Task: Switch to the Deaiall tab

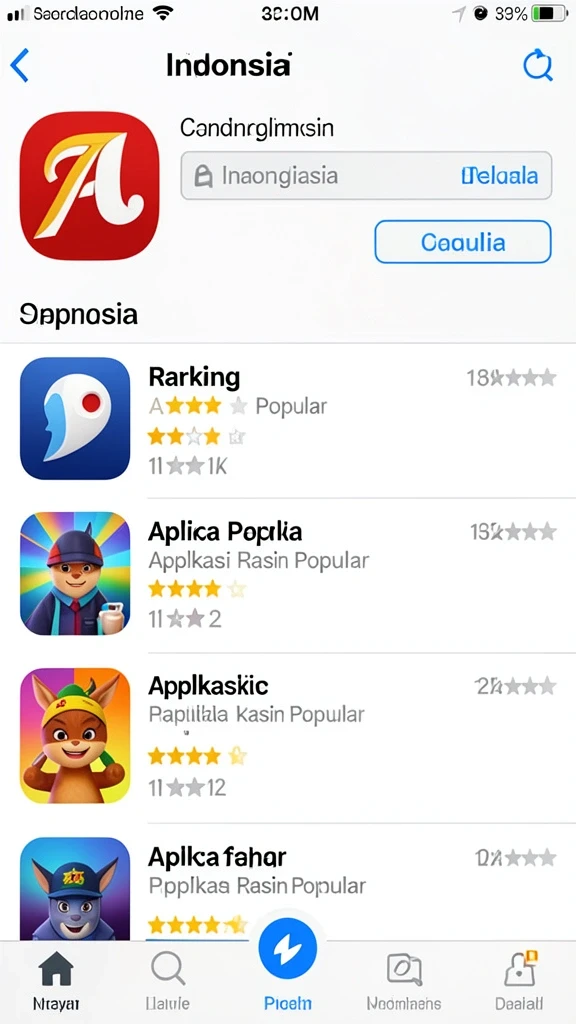Action: [519, 982]
